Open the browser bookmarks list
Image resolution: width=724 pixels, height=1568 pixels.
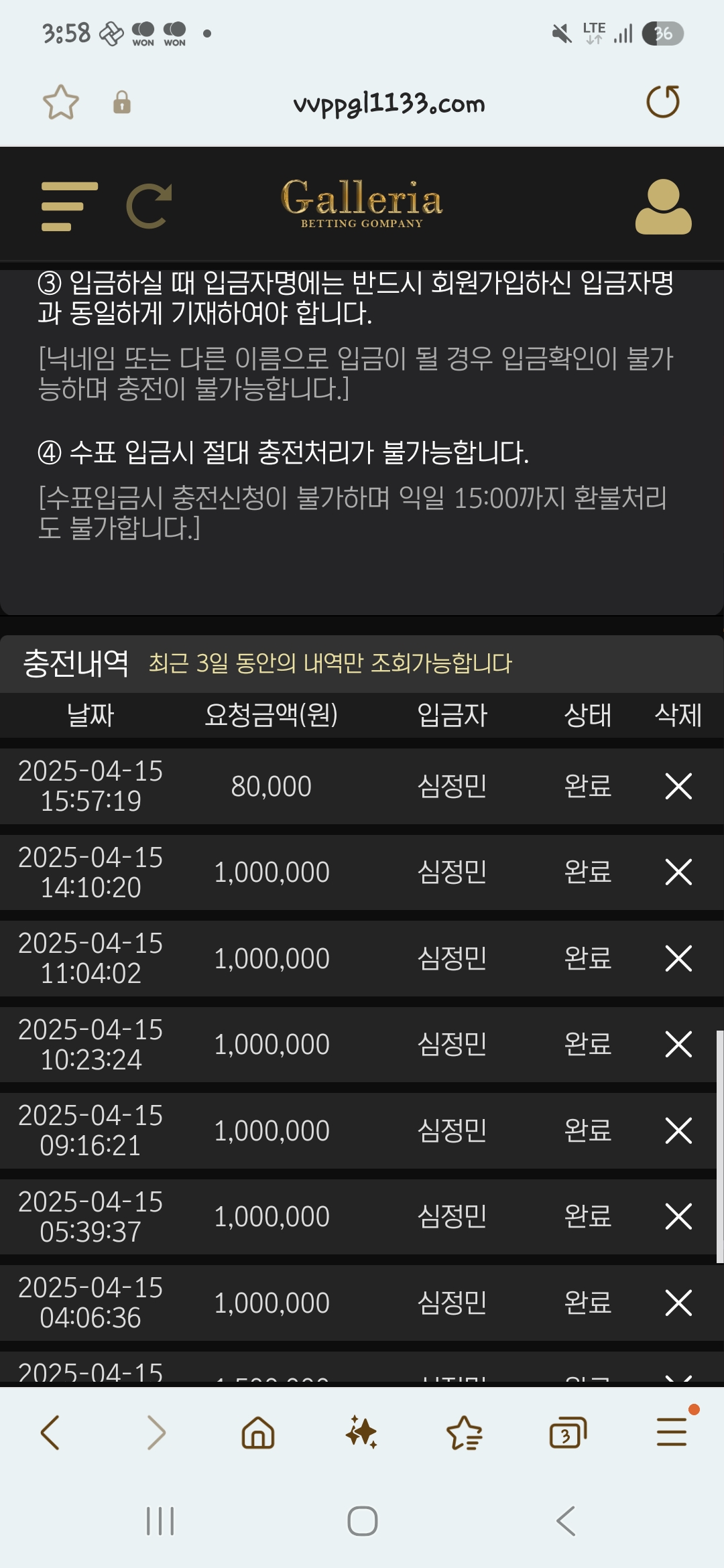(x=465, y=1433)
